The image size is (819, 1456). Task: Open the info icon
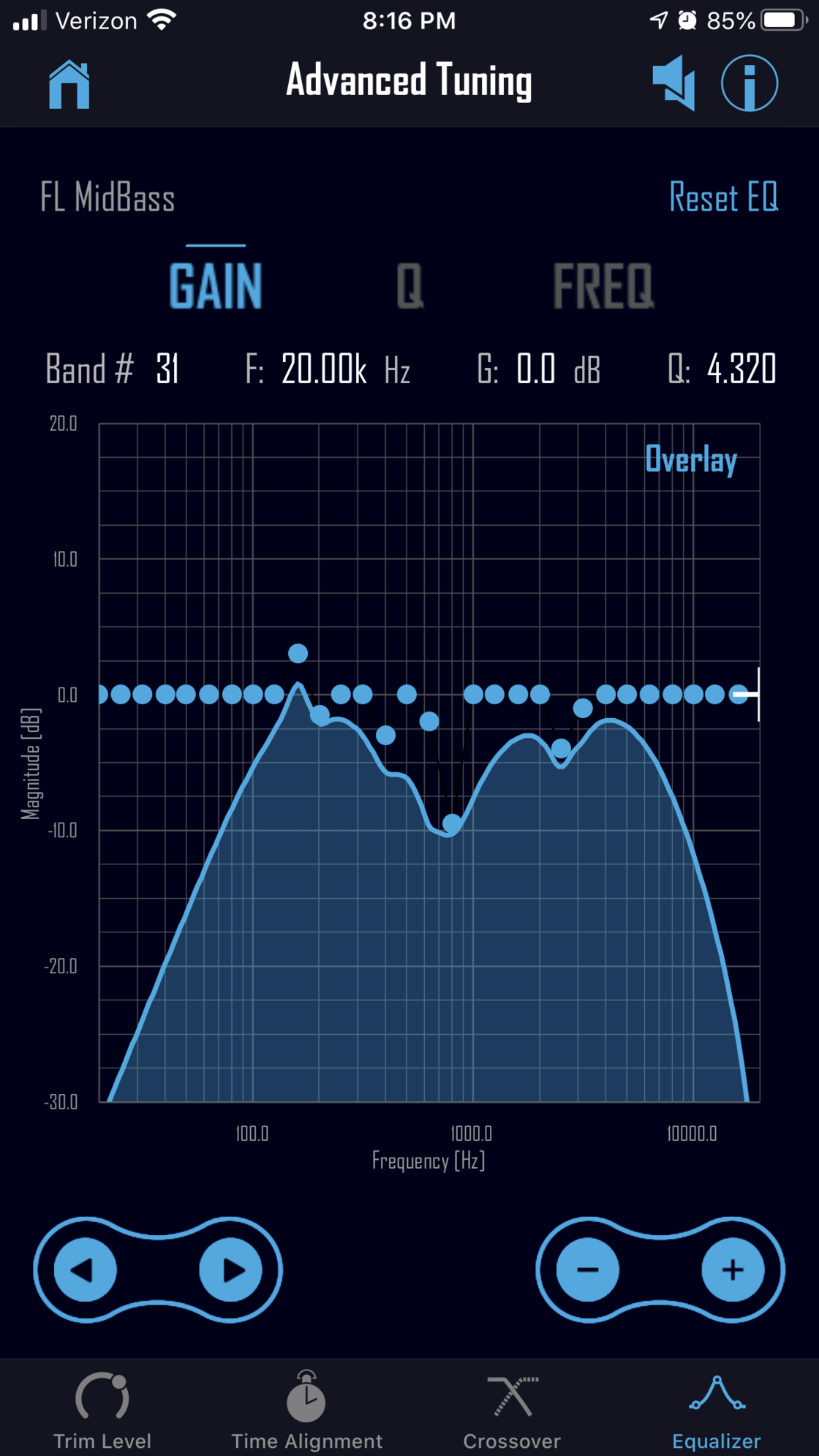pos(749,83)
